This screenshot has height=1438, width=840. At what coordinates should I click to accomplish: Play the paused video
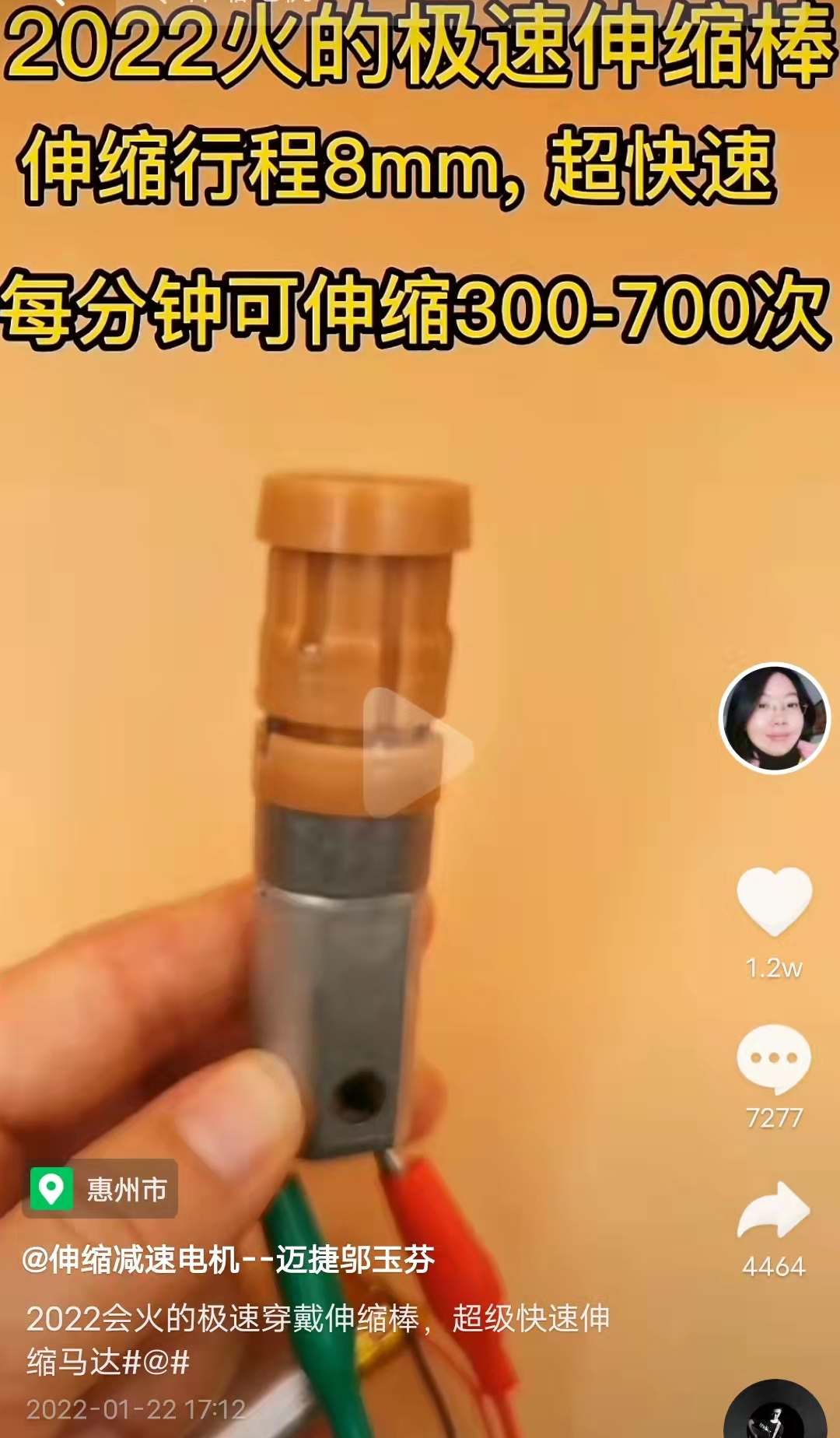[418, 752]
